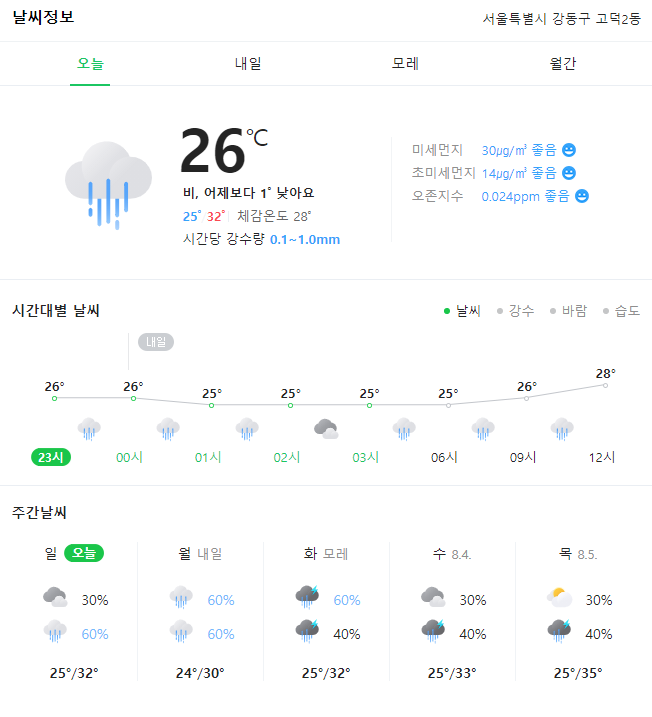Screen dimensions: 652x717
Task: Select 날씨 in hourly weather filter
Action: (x=463, y=311)
